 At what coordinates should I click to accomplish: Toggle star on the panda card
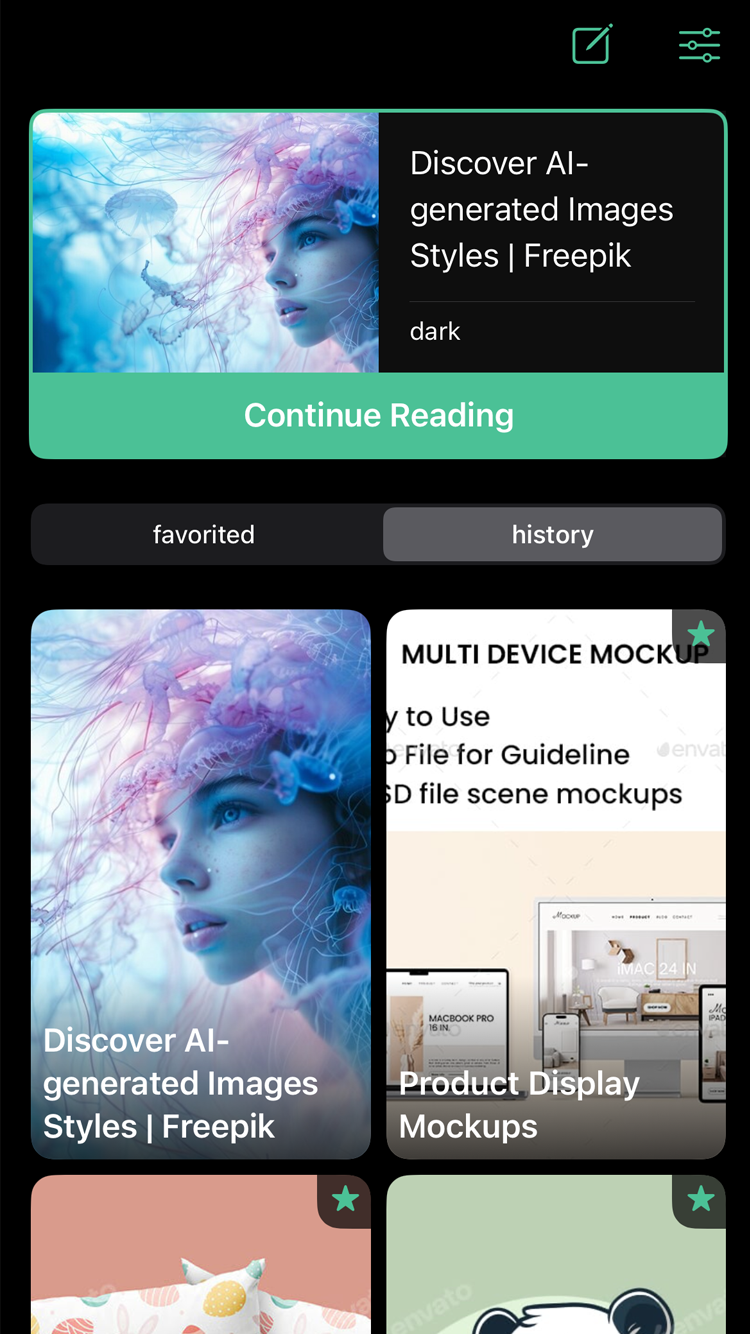701,1198
